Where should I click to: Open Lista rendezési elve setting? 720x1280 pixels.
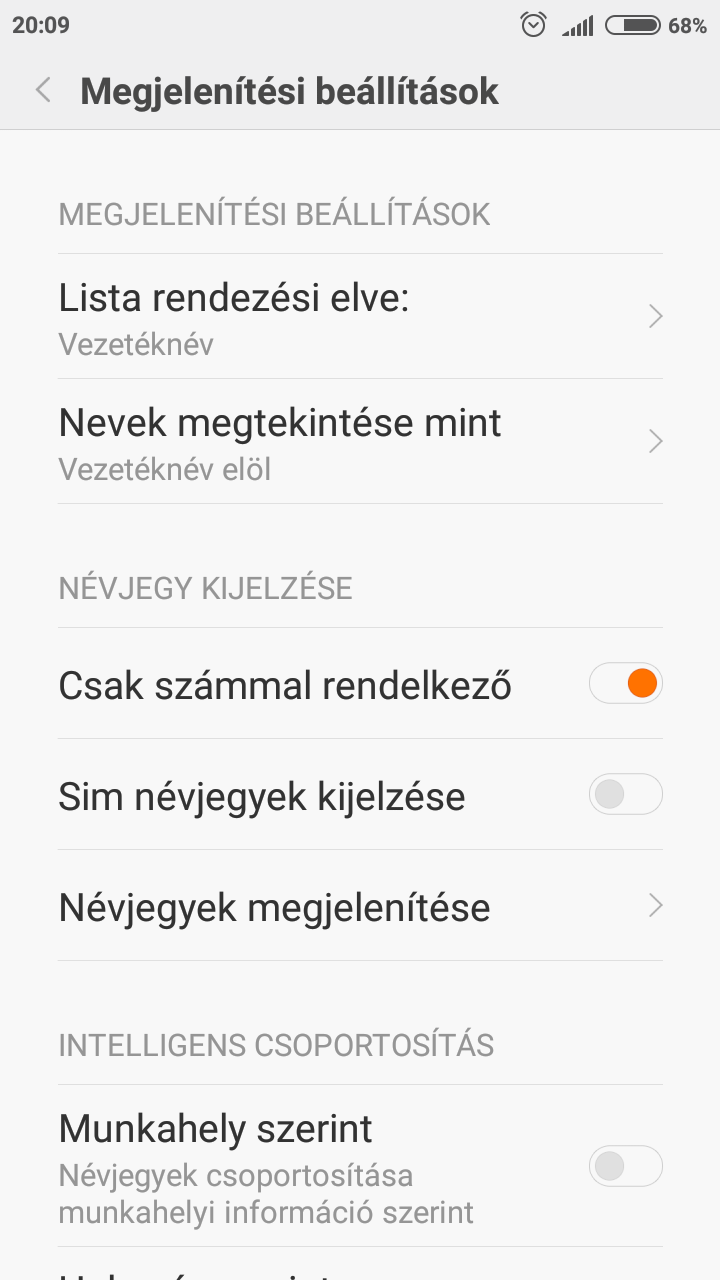[360, 316]
